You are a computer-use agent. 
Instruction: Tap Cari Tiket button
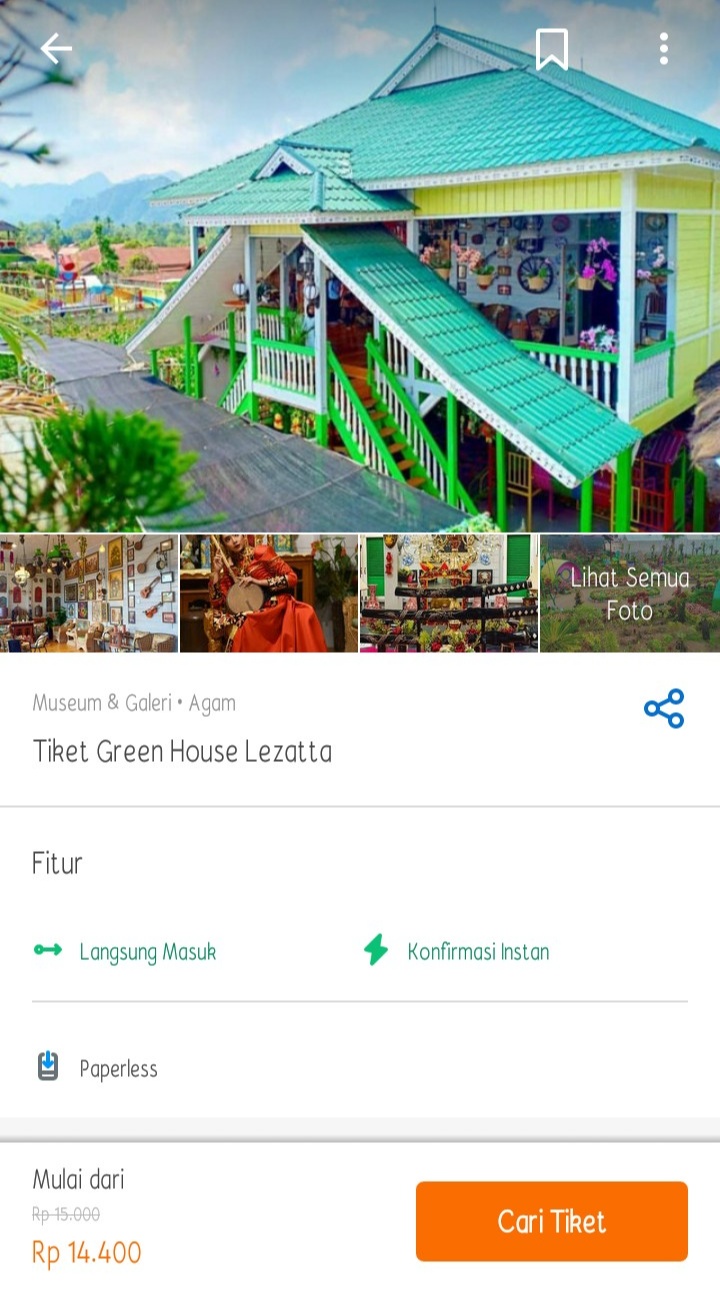[x=552, y=1221]
